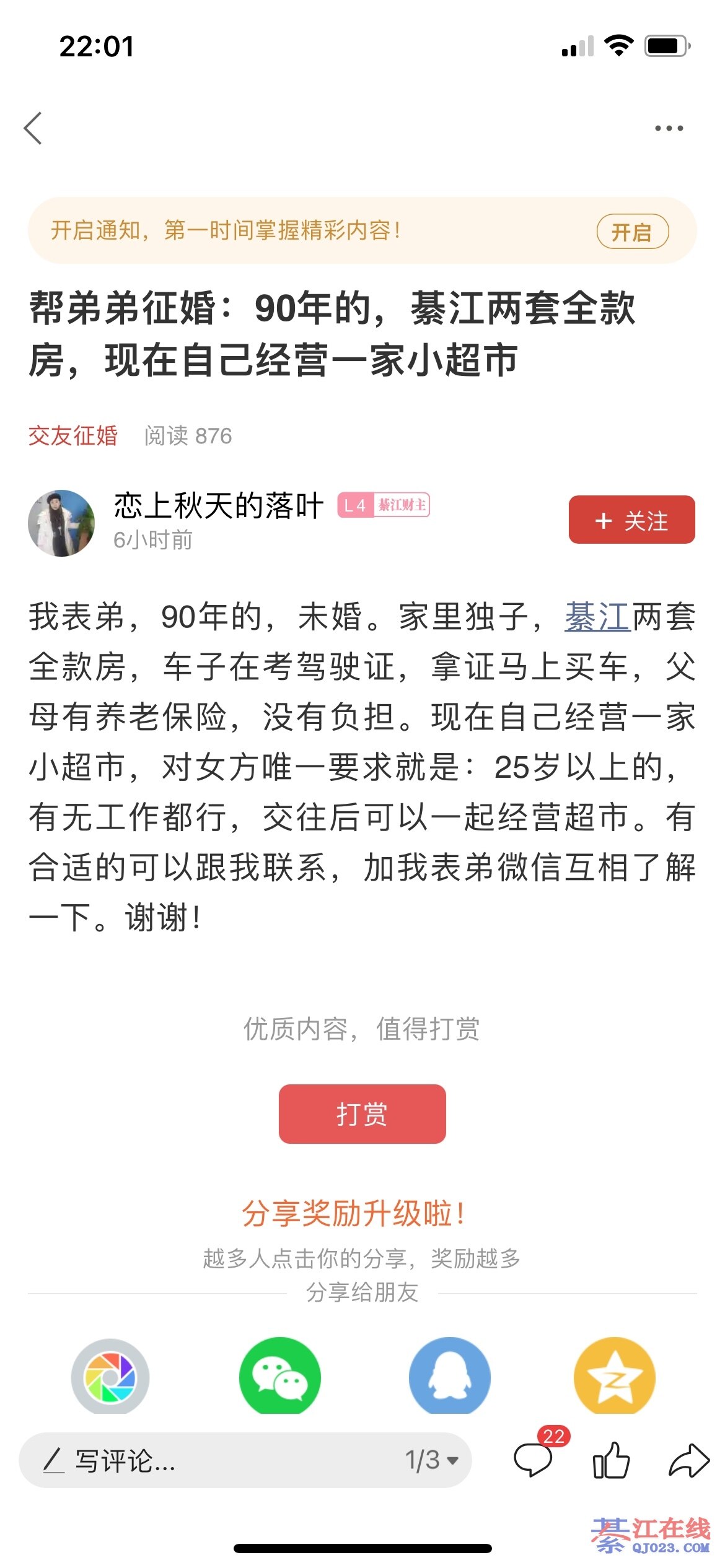This screenshot has width=725, height=1568.
Task: Open the three-dot overflow menu
Action: click(669, 128)
